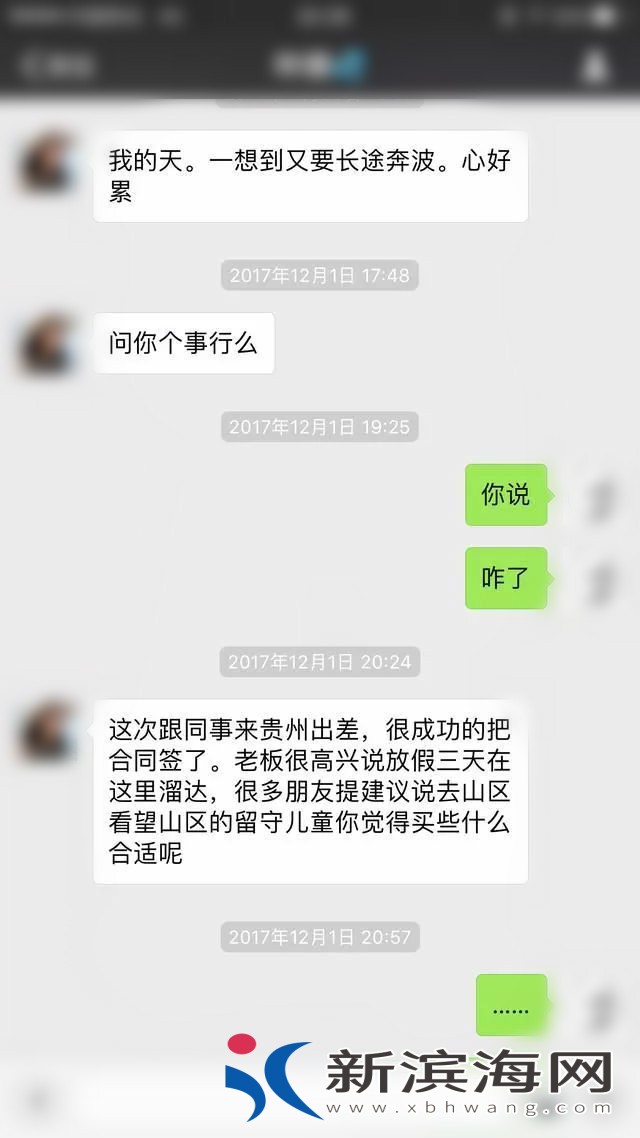Screen dimensions: 640x1138
Task: Tap the voice input icon beside message field
Action: [x=39, y=1100]
